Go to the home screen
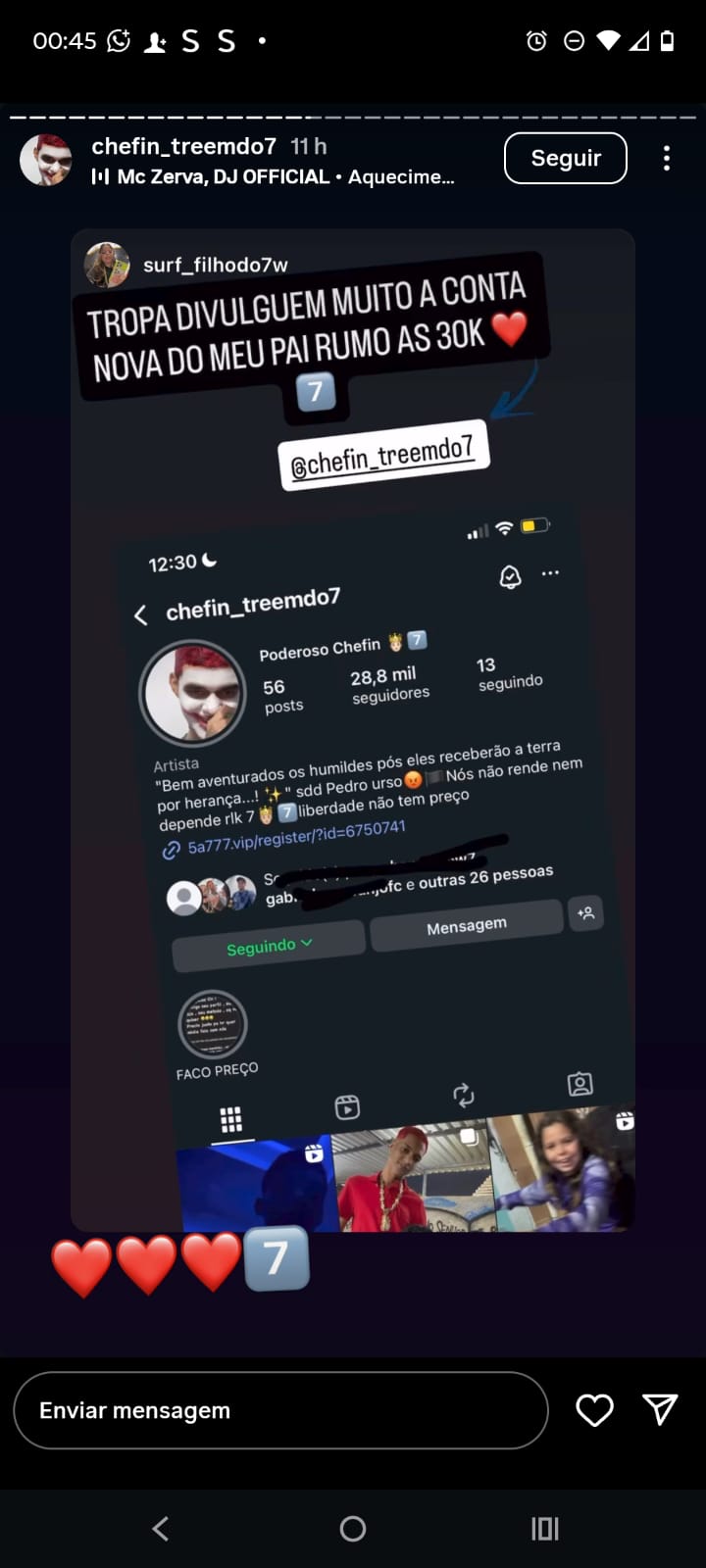Viewport: 706px width, 1568px height. [353, 1528]
